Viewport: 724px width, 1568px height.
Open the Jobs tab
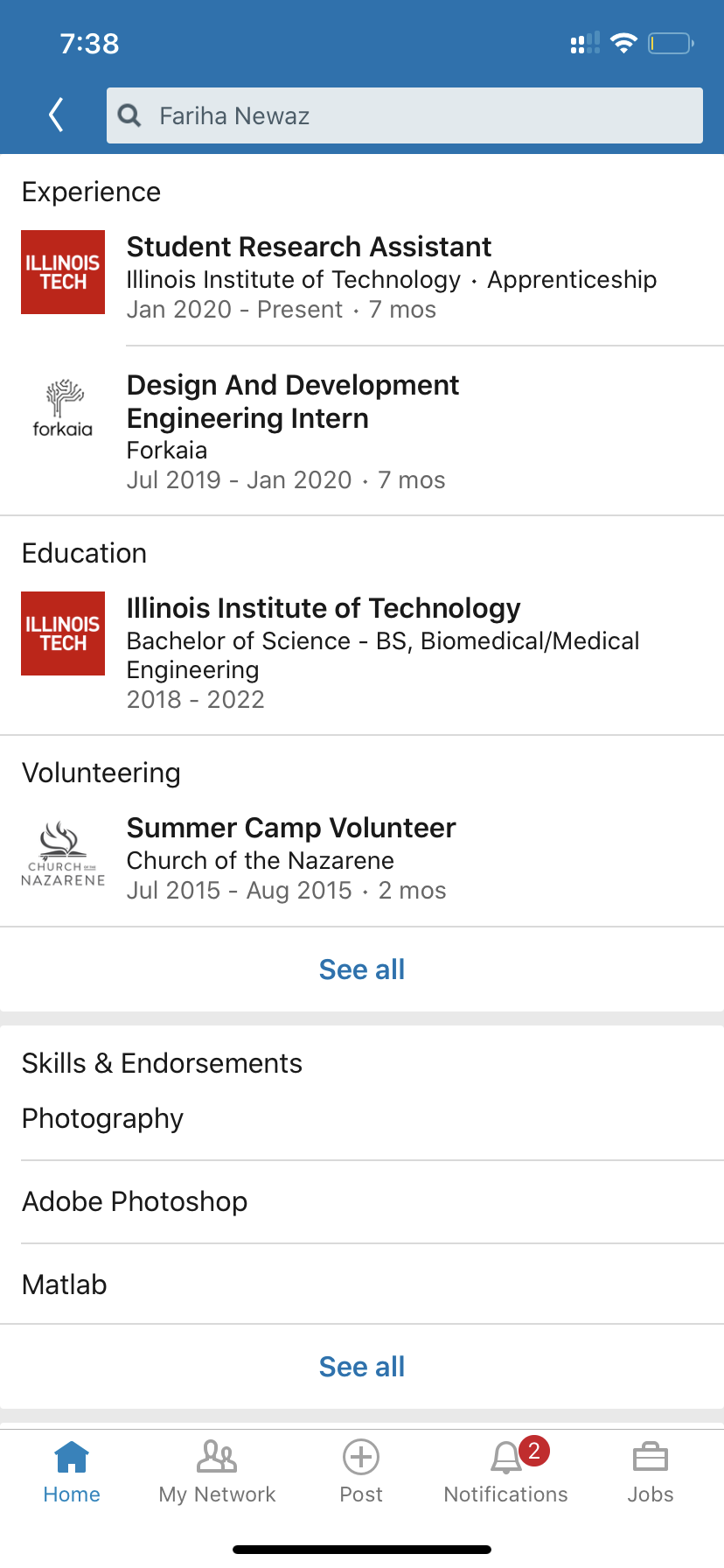[650, 1472]
